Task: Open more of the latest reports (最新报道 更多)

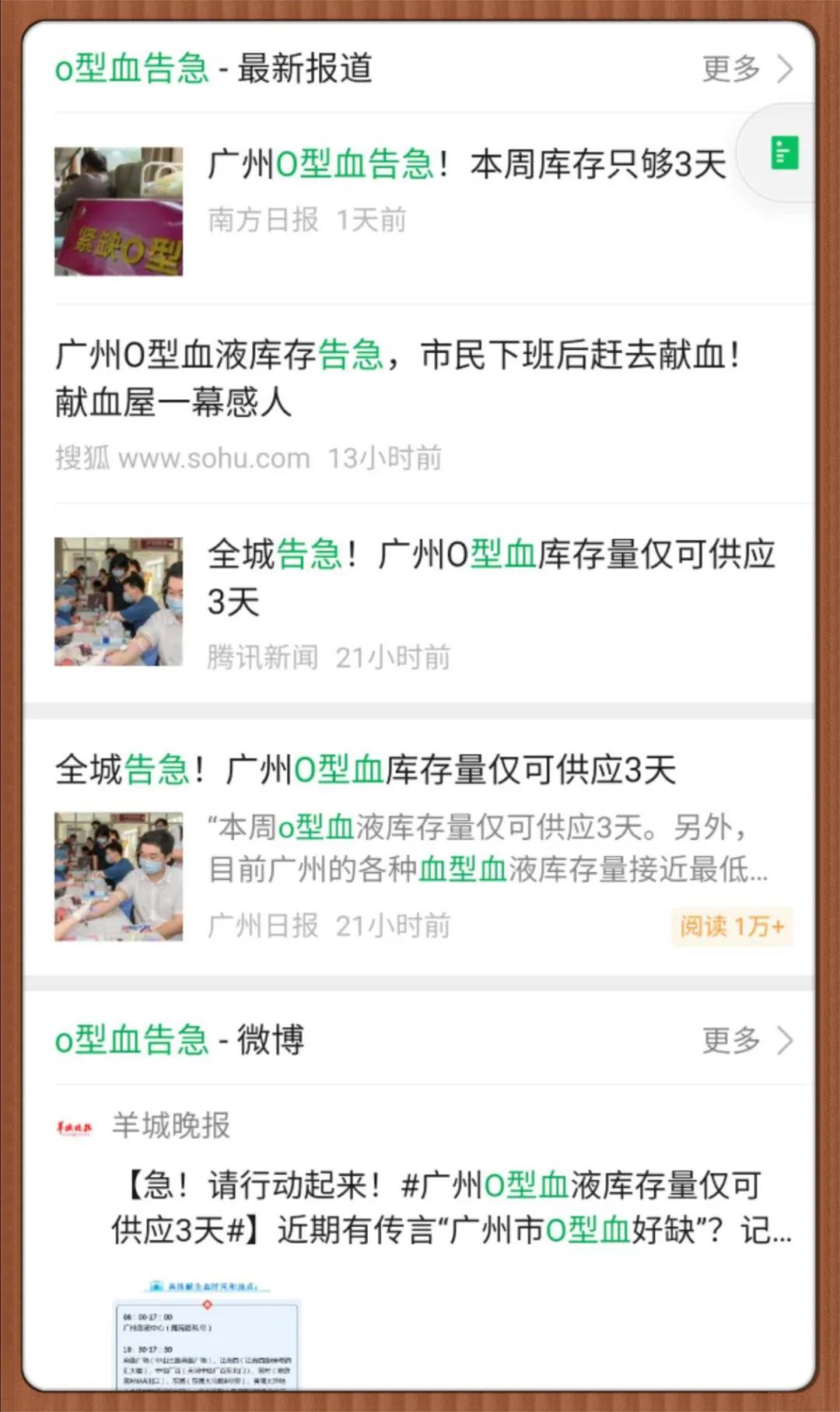Action: [x=745, y=68]
